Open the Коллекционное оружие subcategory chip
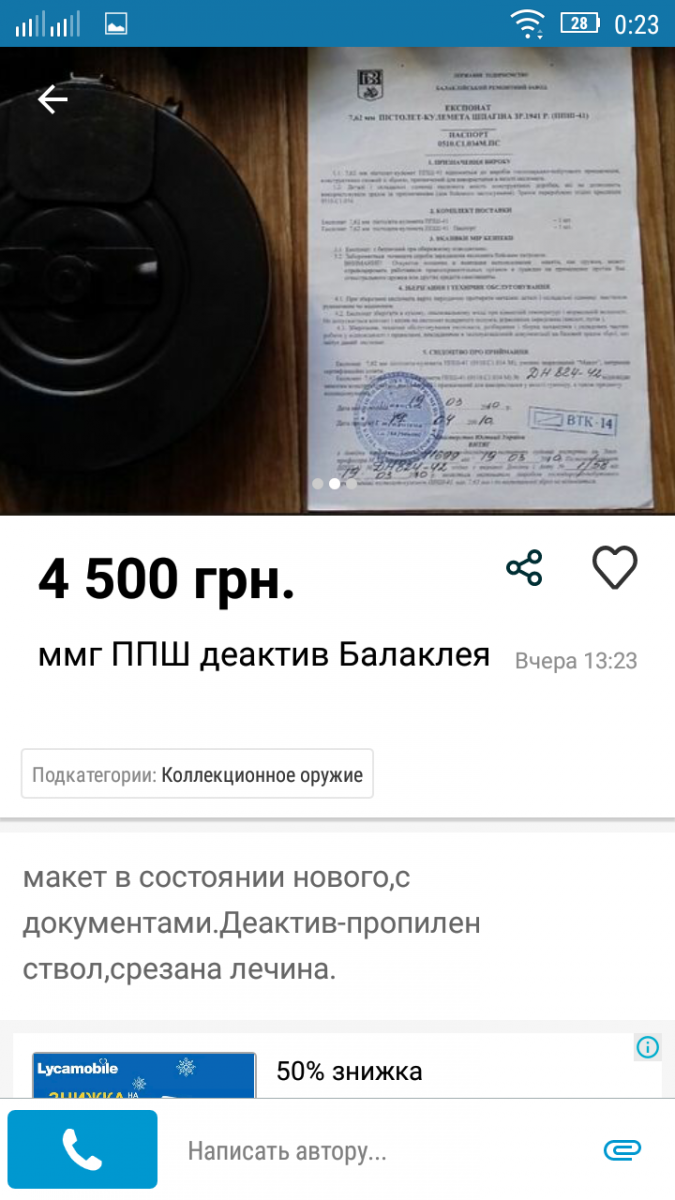 click(x=198, y=774)
